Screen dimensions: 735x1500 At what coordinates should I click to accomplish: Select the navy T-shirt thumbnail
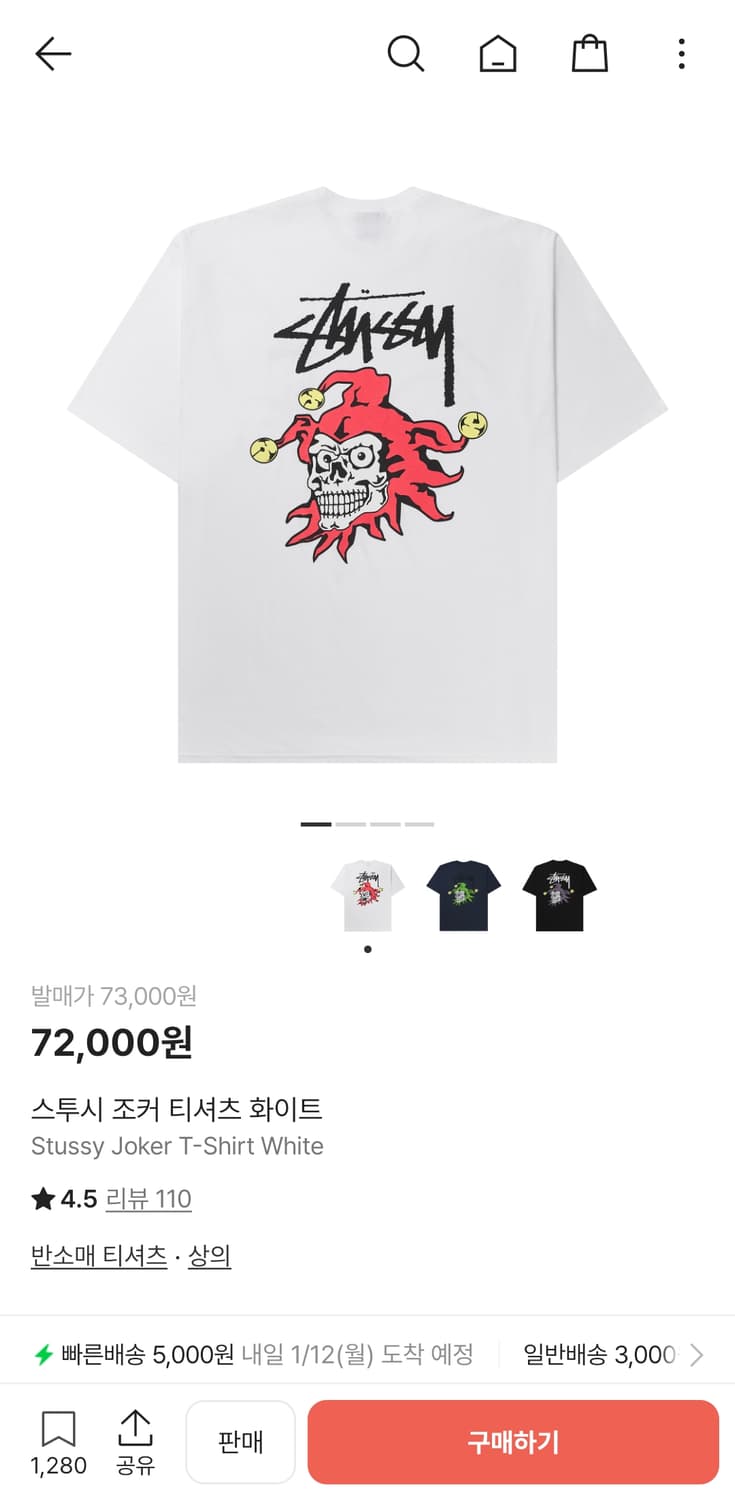point(462,893)
